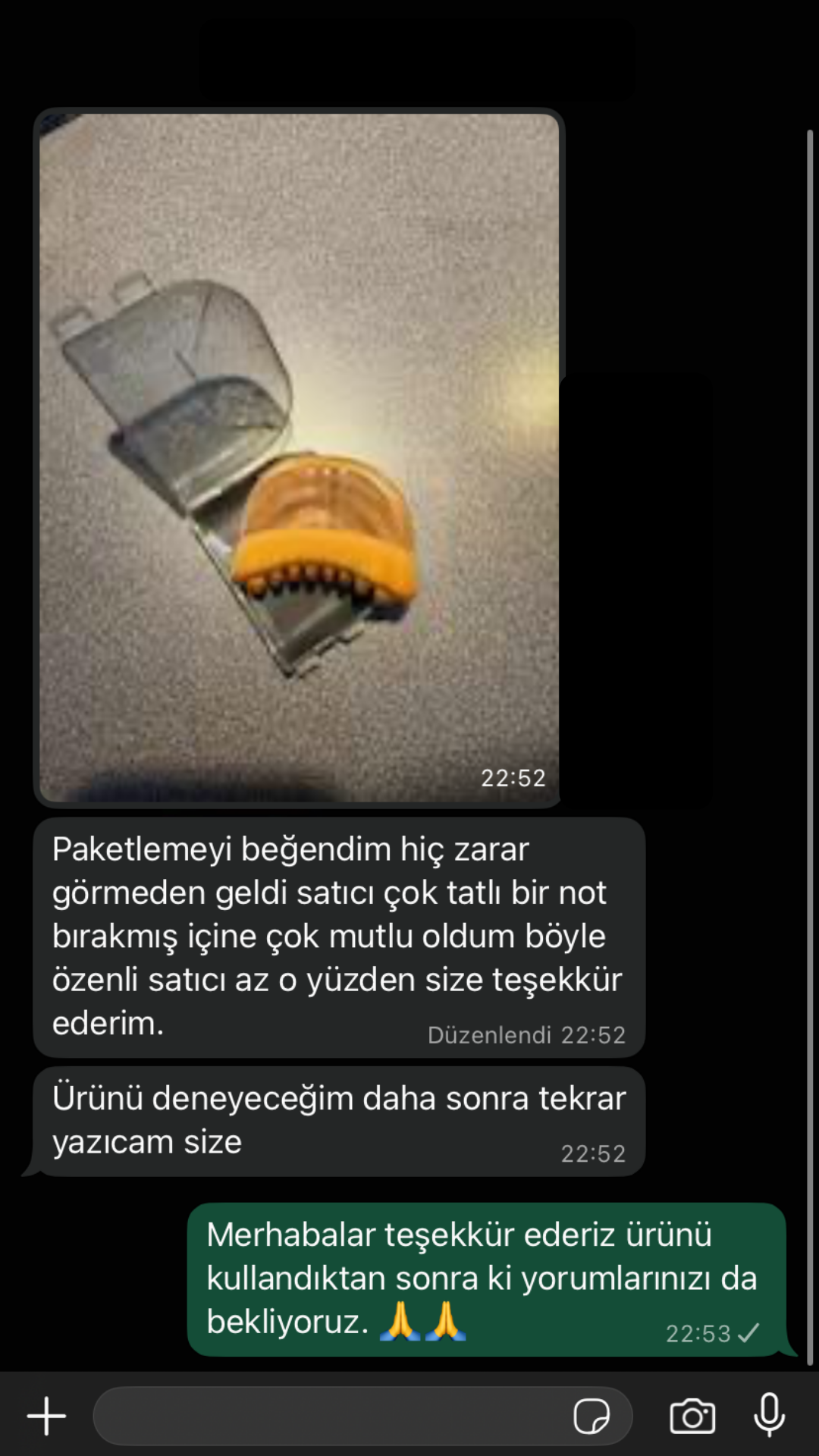
Task: Open the sticker picker icon
Action: point(591,1416)
